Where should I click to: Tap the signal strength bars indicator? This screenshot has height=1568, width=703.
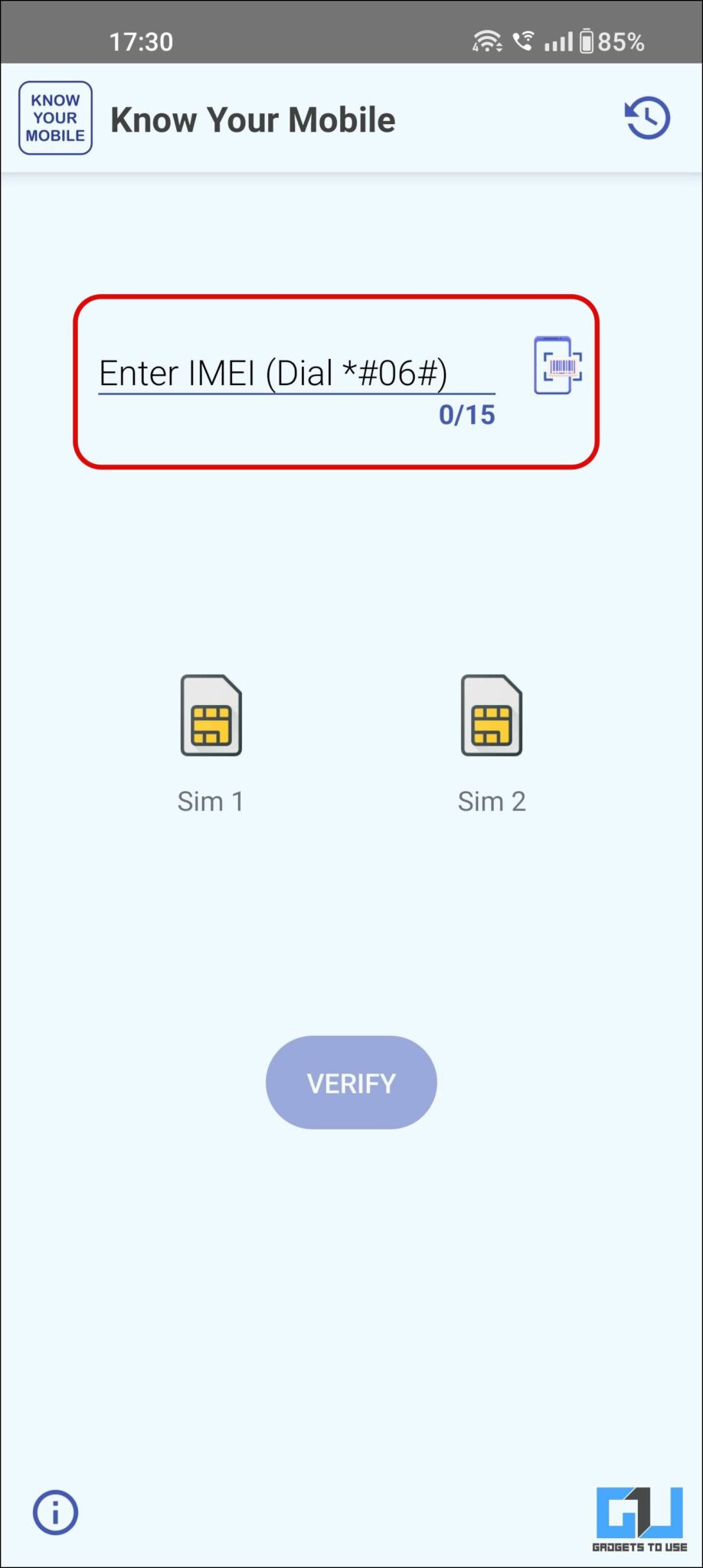[x=557, y=41]
